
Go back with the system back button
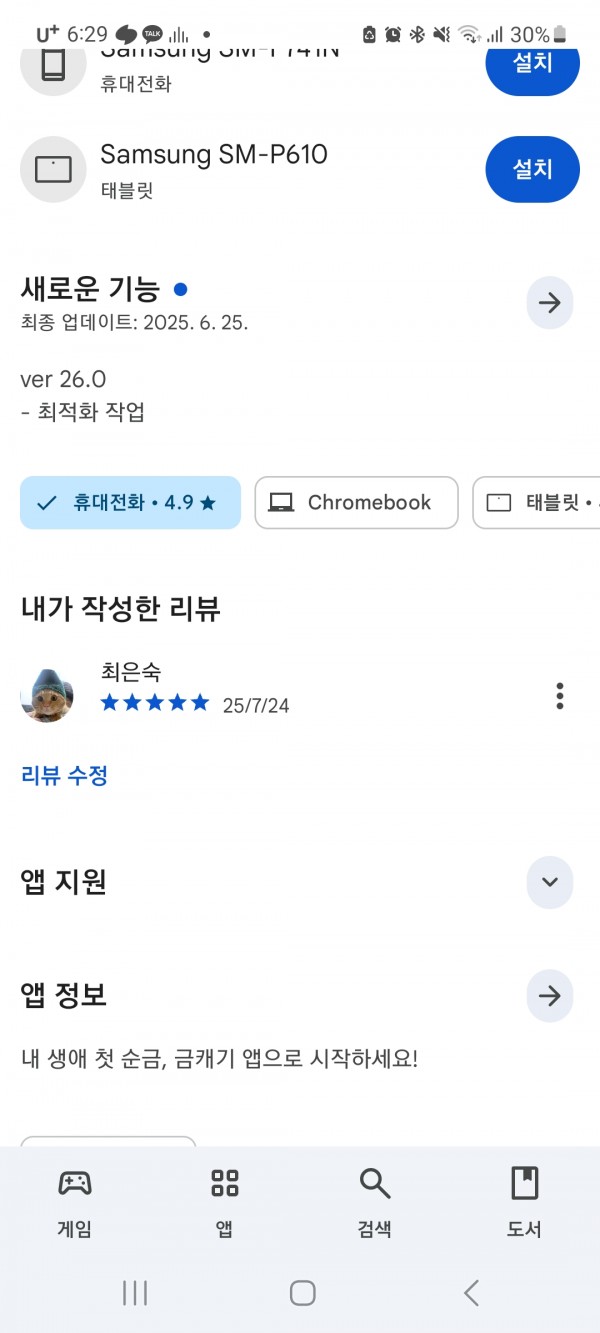click(471, 1293)
